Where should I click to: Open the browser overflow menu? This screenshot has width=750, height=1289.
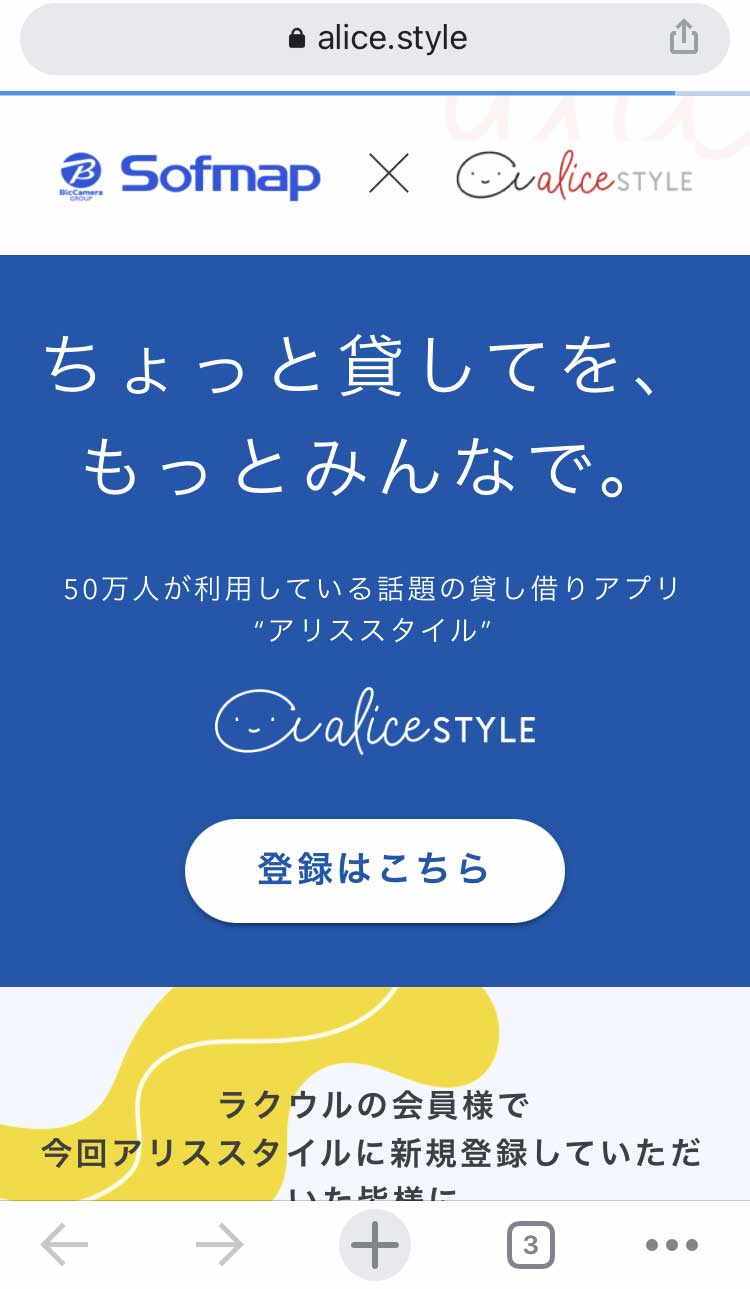pyautogui.click(x=672, y=1245)
